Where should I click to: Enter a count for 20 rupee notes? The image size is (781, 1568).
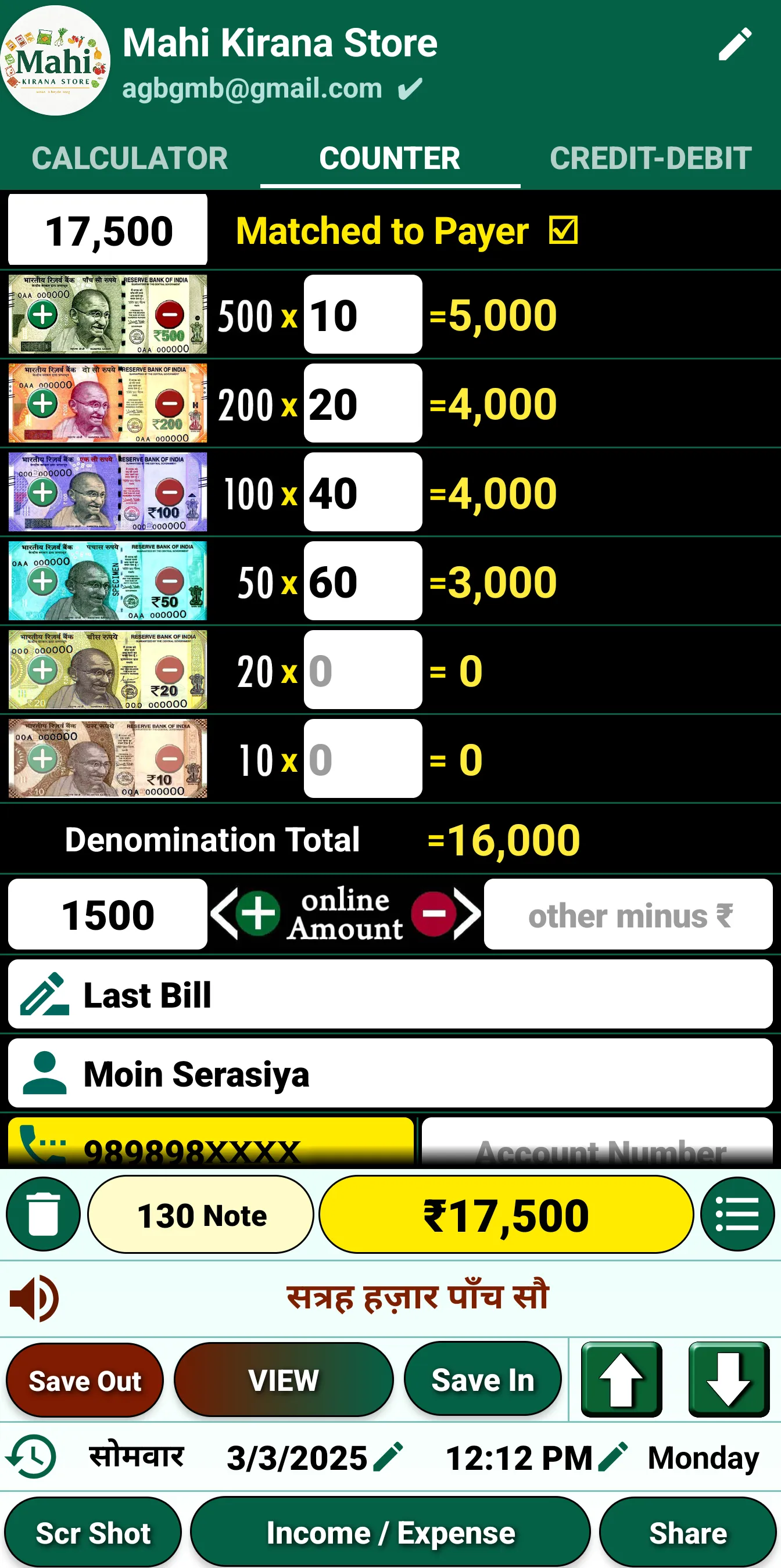click(363, 670)
